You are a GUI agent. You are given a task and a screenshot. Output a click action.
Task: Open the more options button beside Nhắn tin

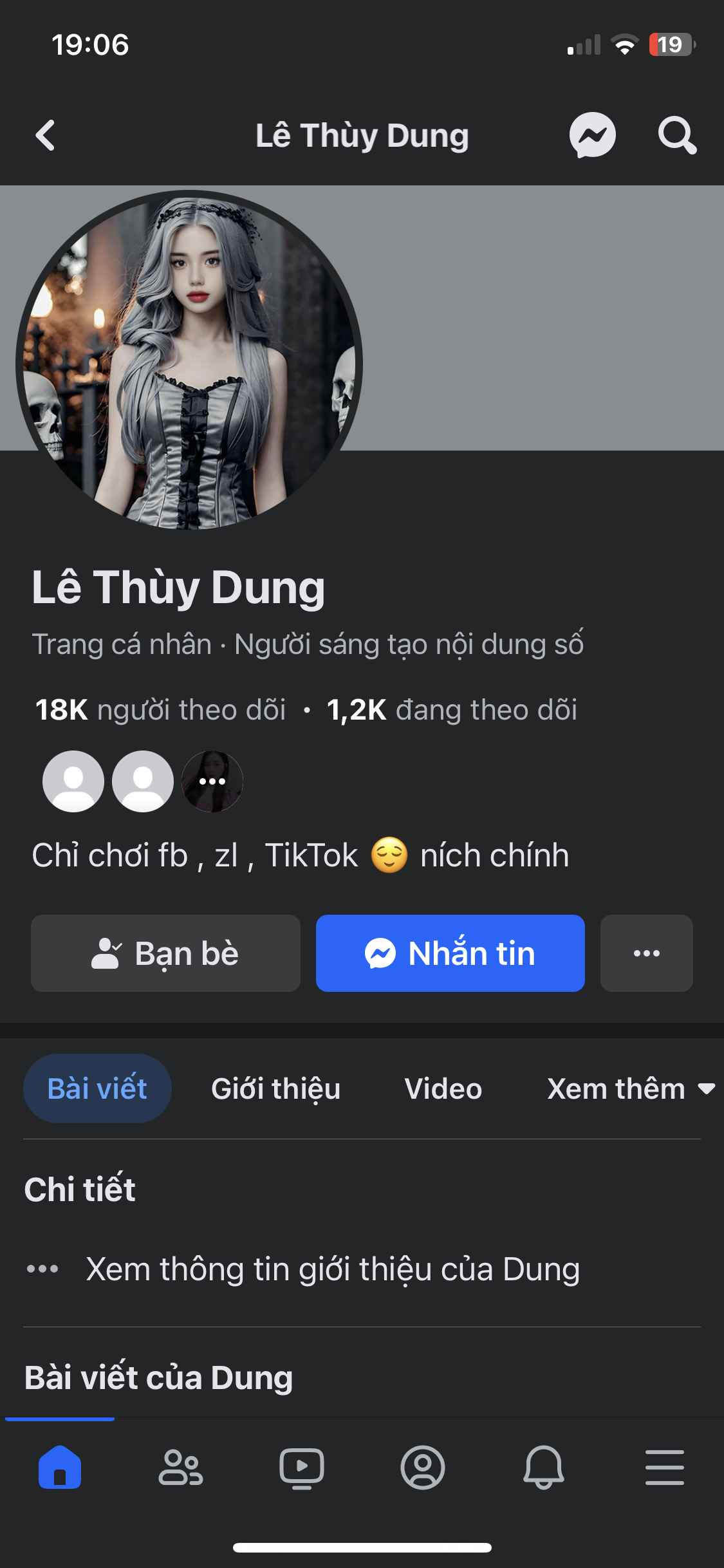click(x=646, y=953)
